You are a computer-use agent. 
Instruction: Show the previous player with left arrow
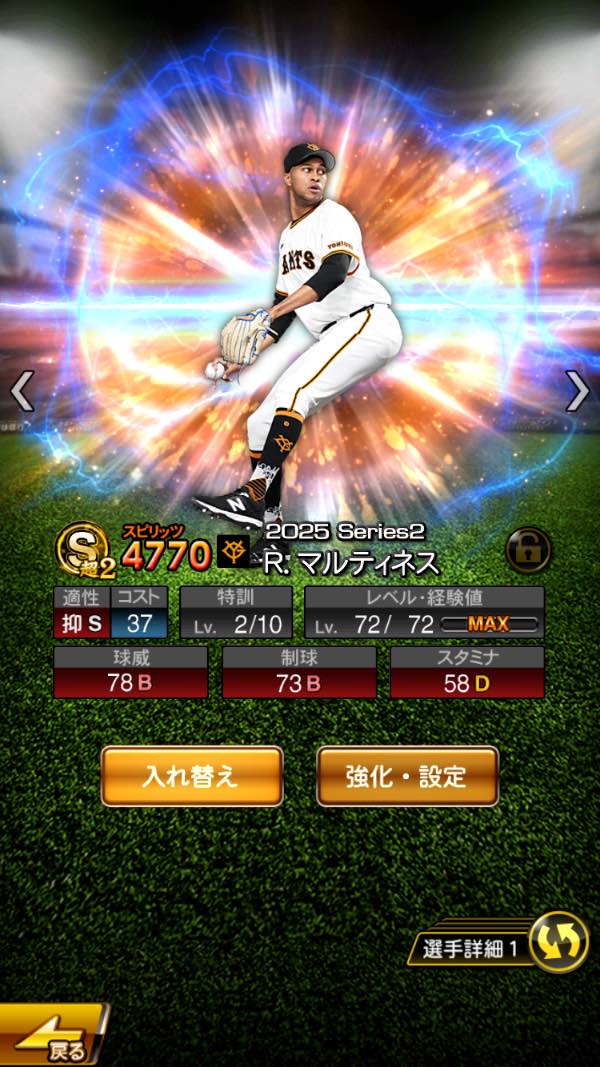coord(22,391)
